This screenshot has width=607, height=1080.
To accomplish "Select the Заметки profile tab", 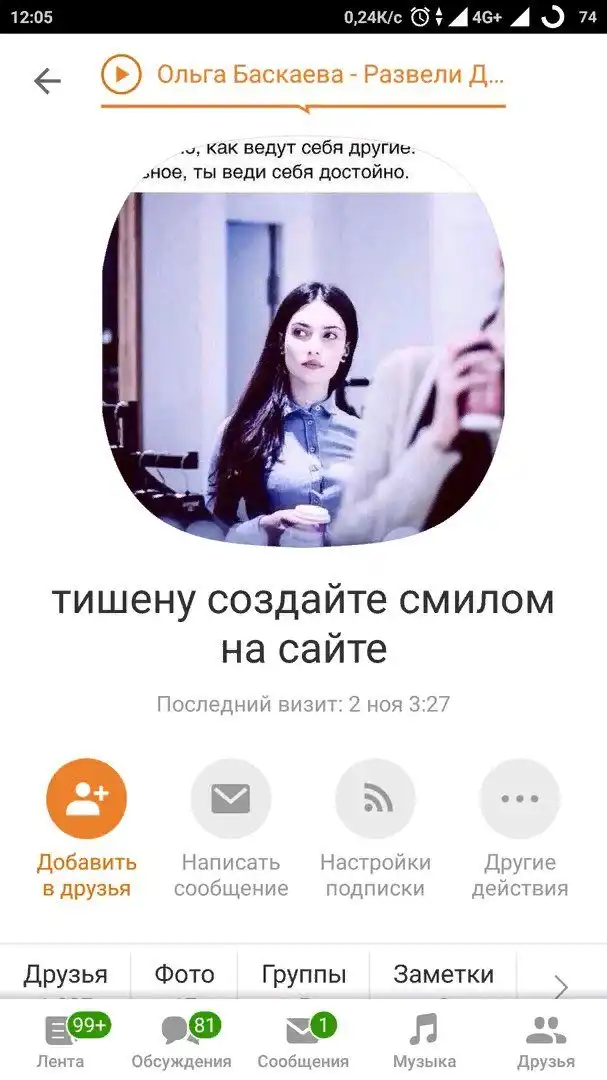I will point(443,974).
